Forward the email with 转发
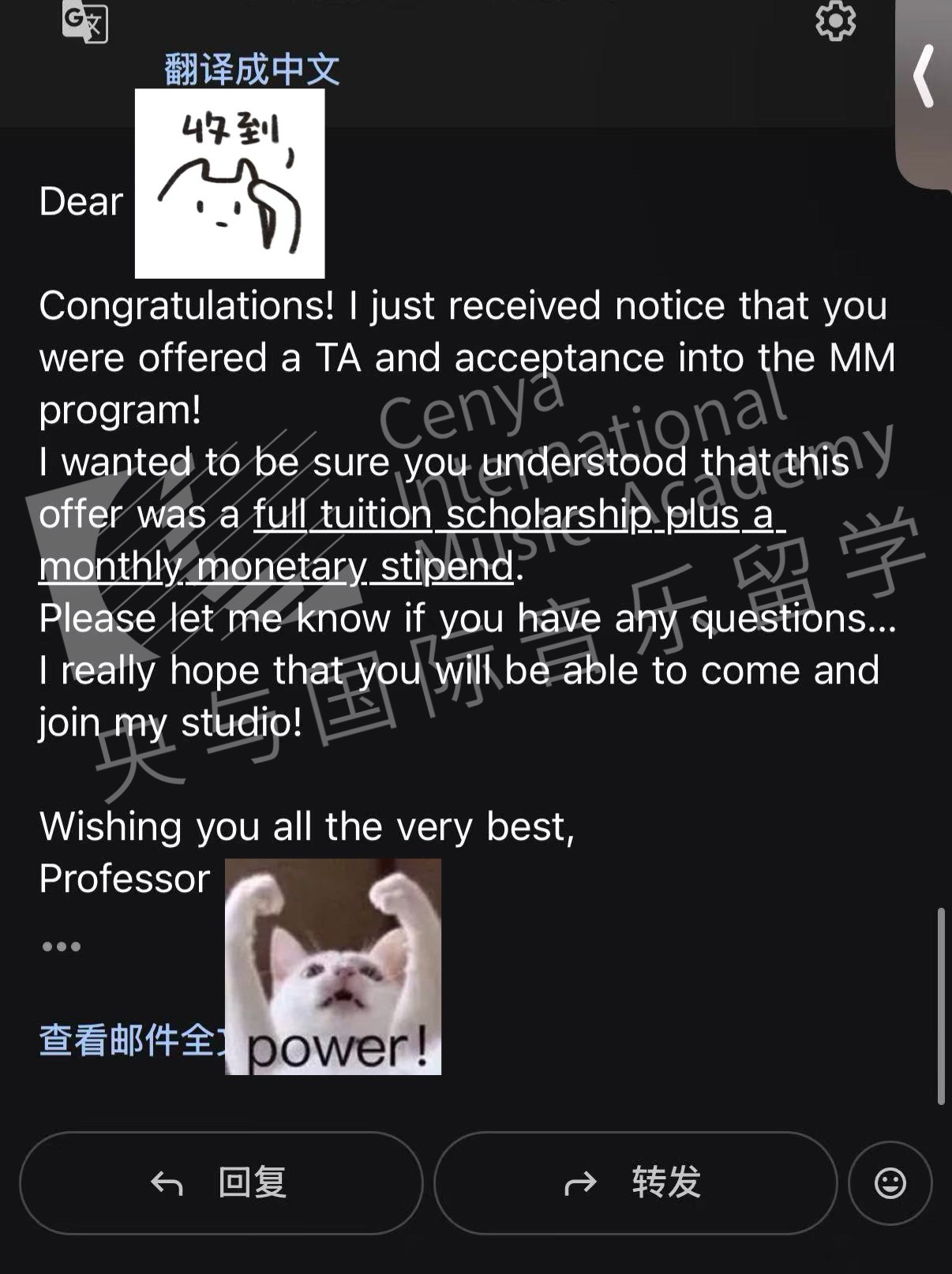Screen dimensions: 952x1274 635,1182
